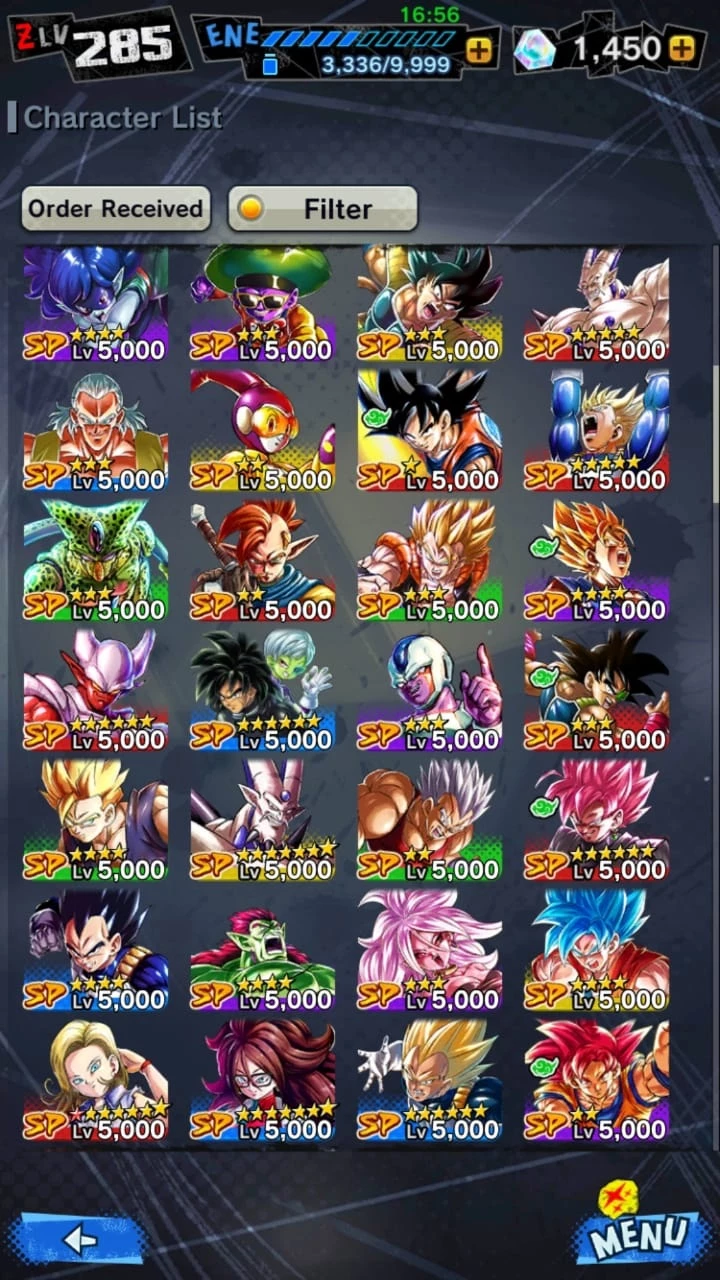The width and height of the screenshot is (720, 1280).
Task: Add more energy with the plus icon
Action: [479, 49]
